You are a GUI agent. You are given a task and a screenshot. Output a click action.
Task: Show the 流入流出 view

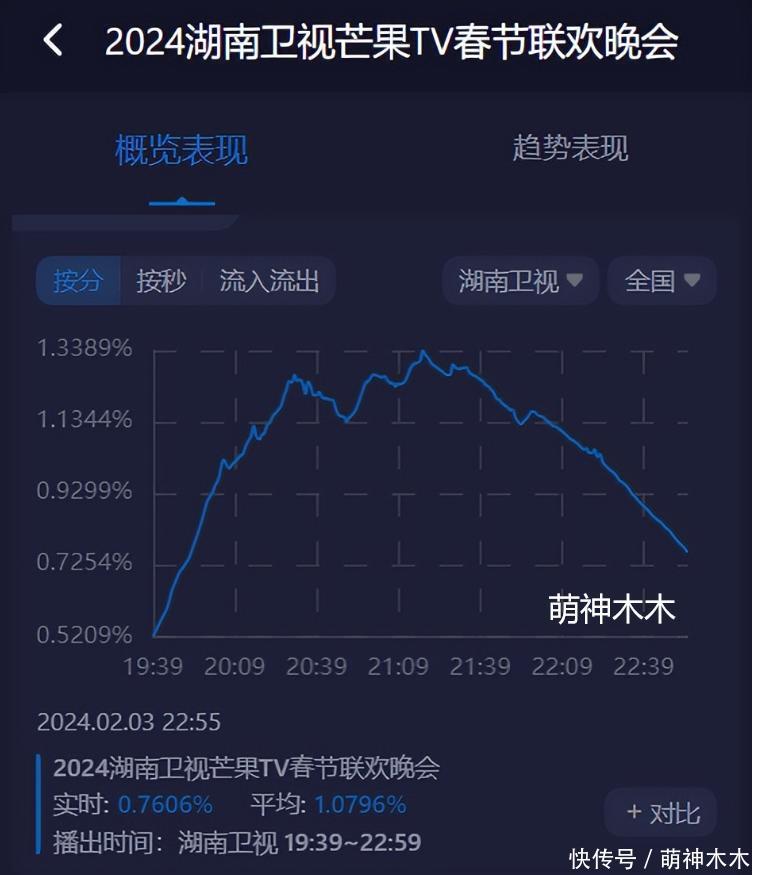pos(269,281)
